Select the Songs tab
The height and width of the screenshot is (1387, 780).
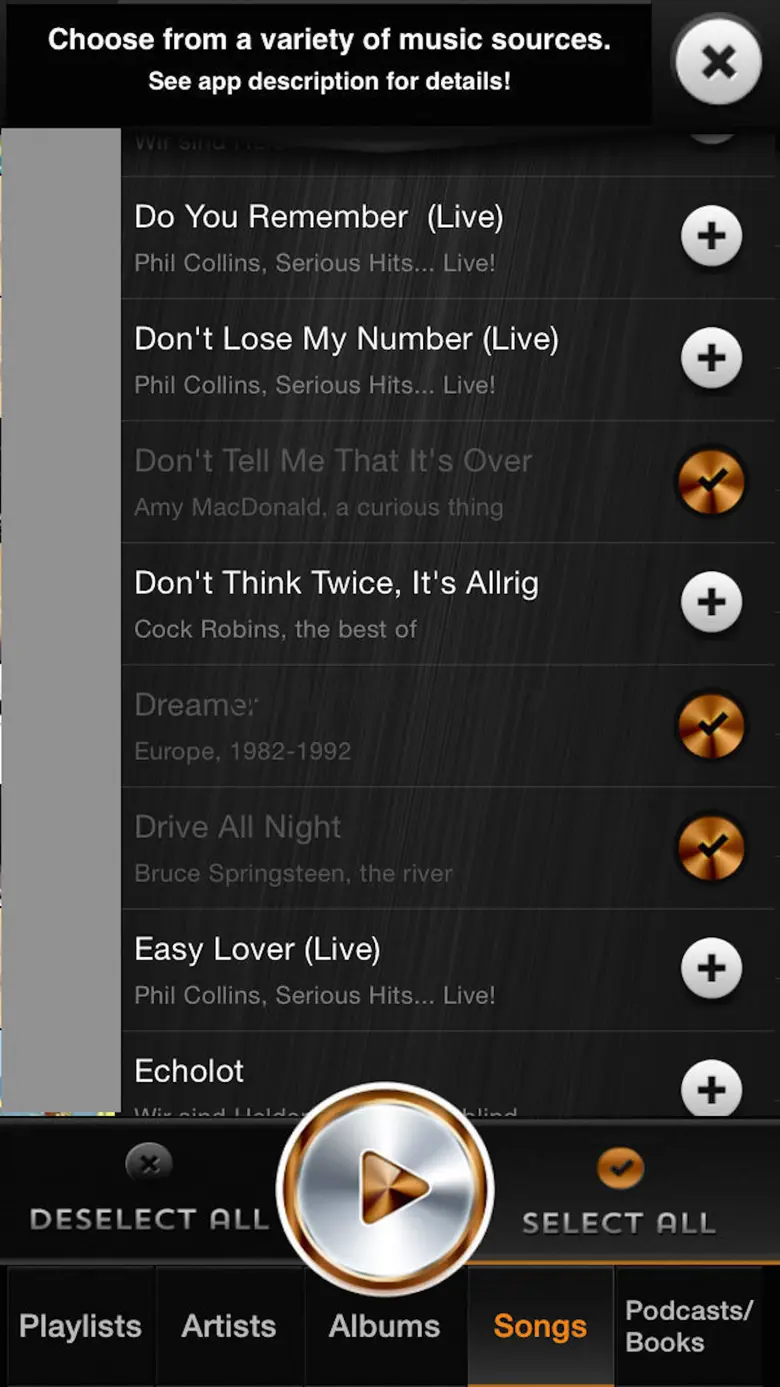click(x=540, y=1326)
